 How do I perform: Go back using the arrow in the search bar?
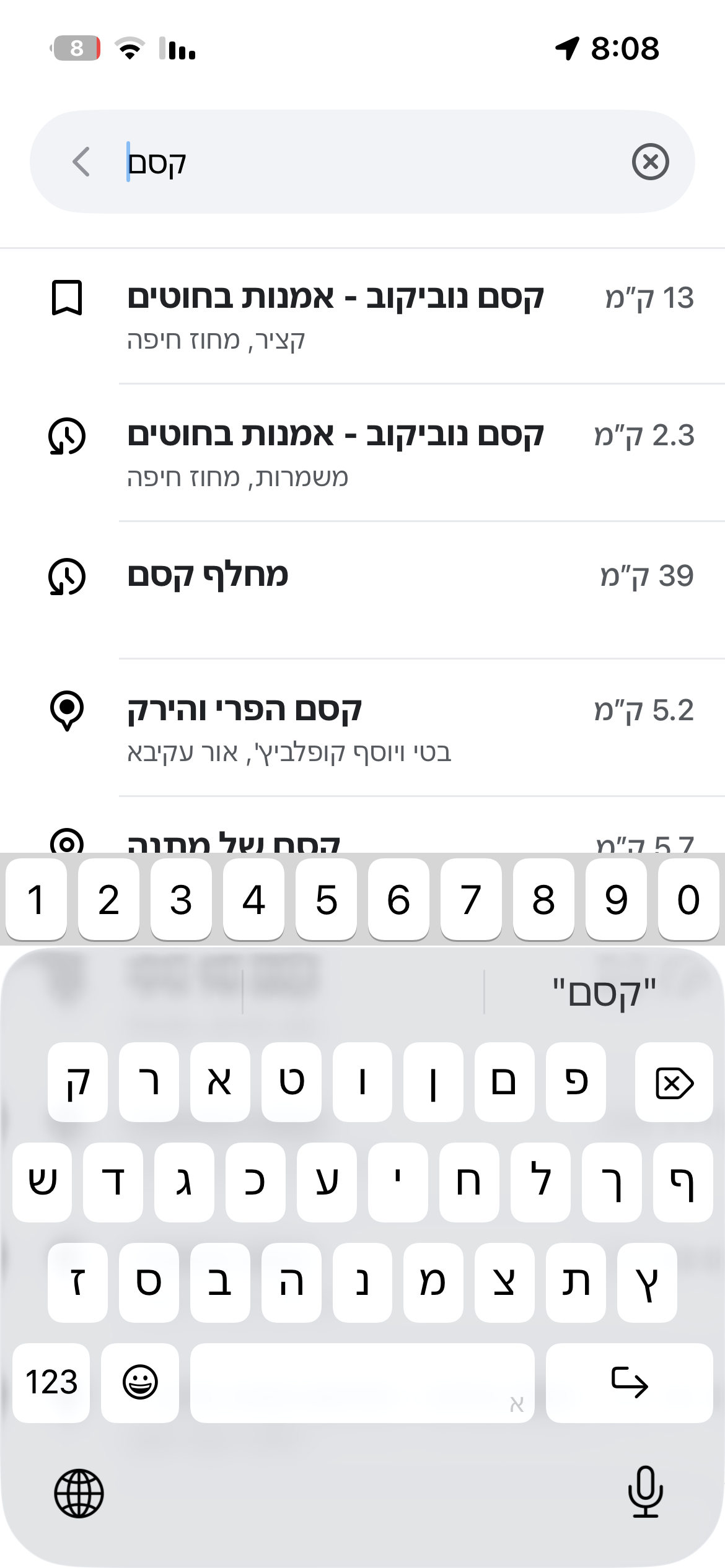coord(81,162)
